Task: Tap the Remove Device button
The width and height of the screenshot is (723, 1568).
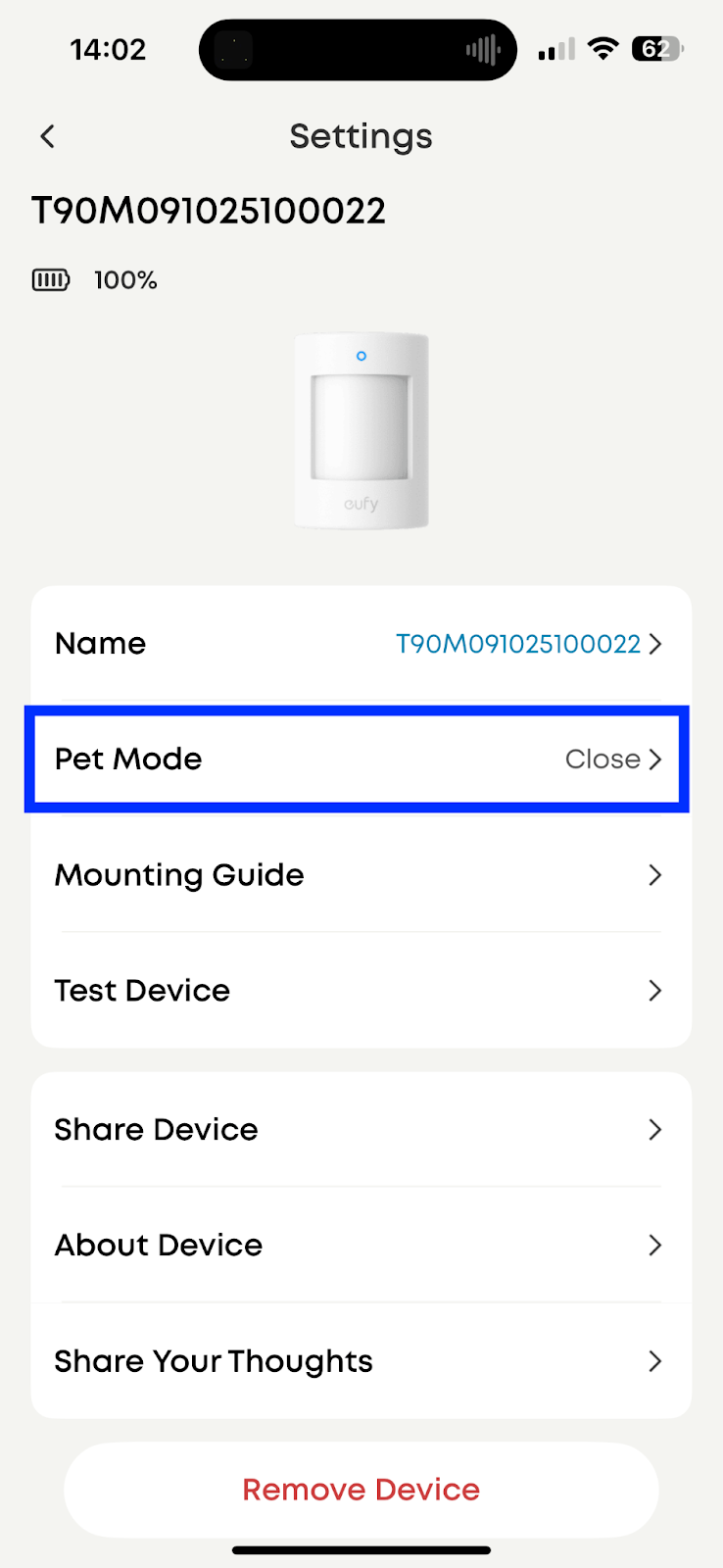Action: [361, 1490]
